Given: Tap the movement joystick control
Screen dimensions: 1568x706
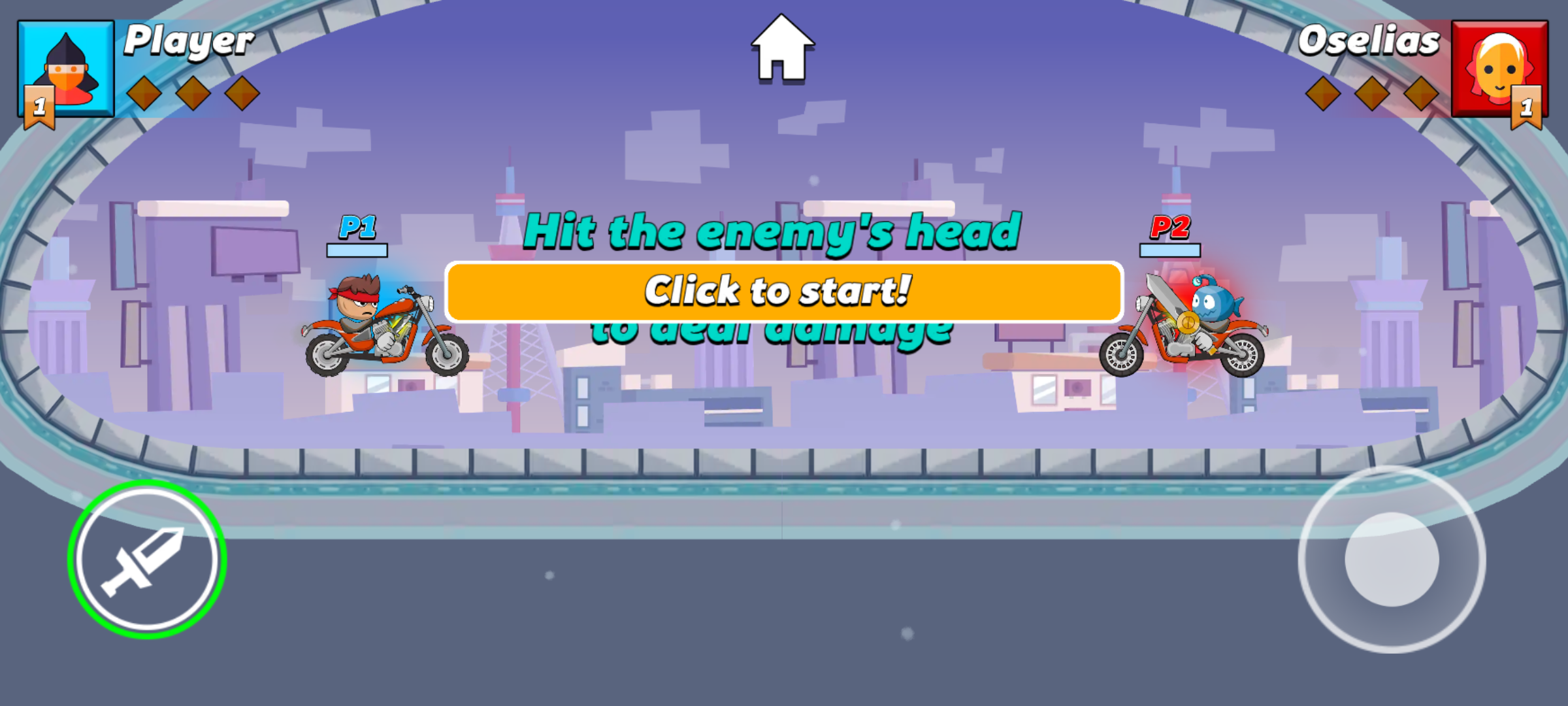Looking at the screenshot, I should [x=1392, y=560].
